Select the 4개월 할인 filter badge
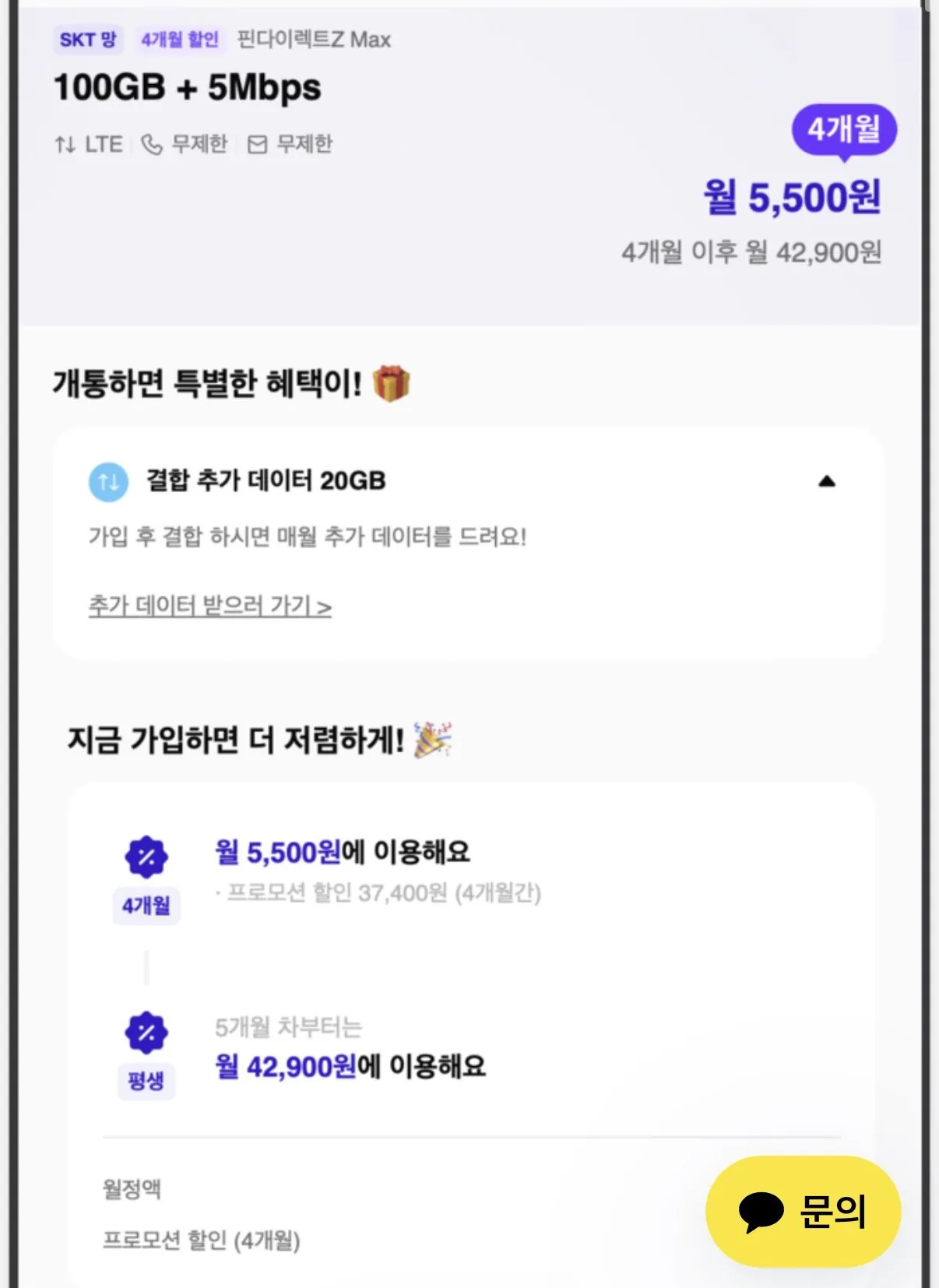939x1288 pixels. [181, 40]
